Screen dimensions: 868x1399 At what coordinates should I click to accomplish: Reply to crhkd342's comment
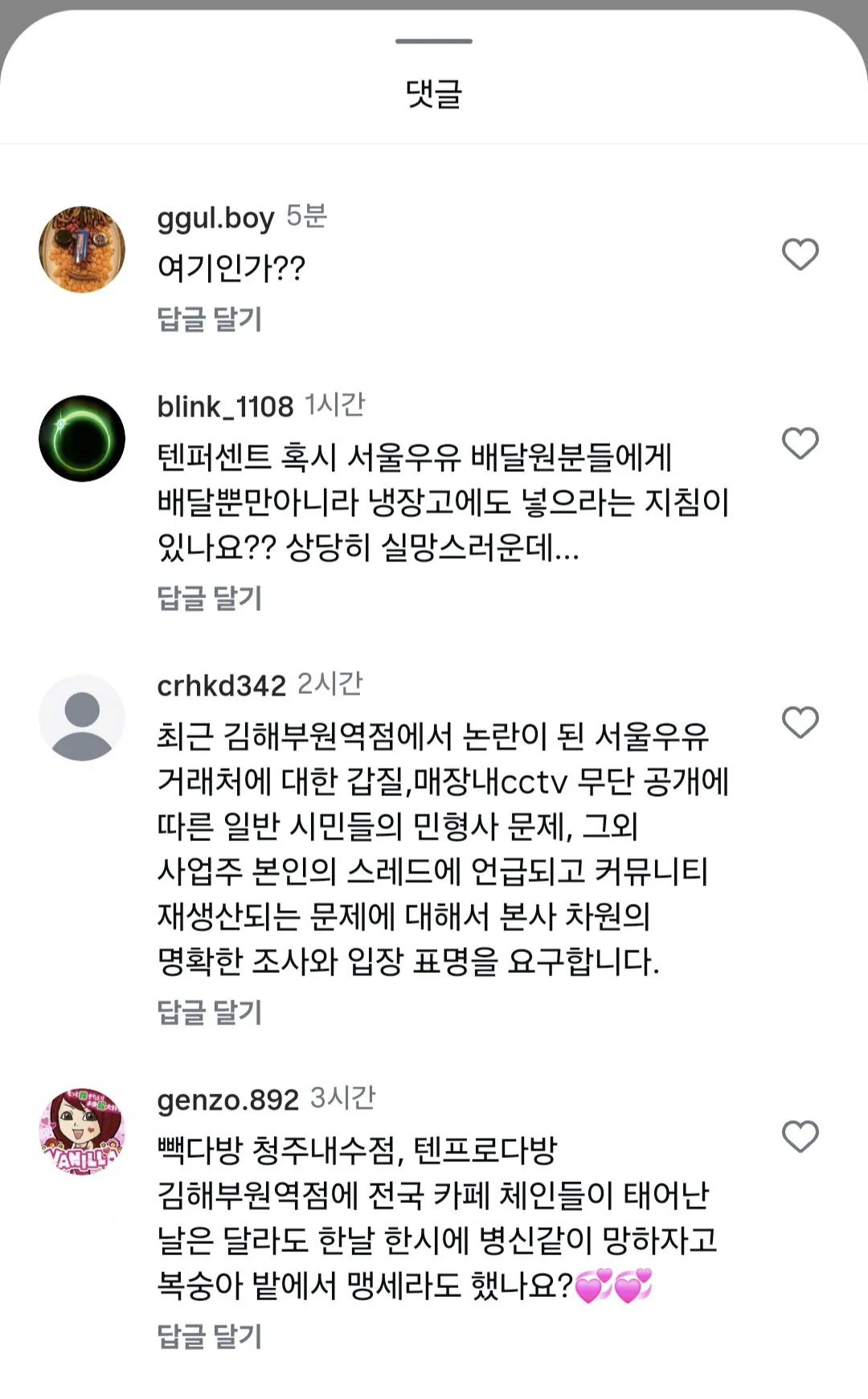(x=210, y=1012)
